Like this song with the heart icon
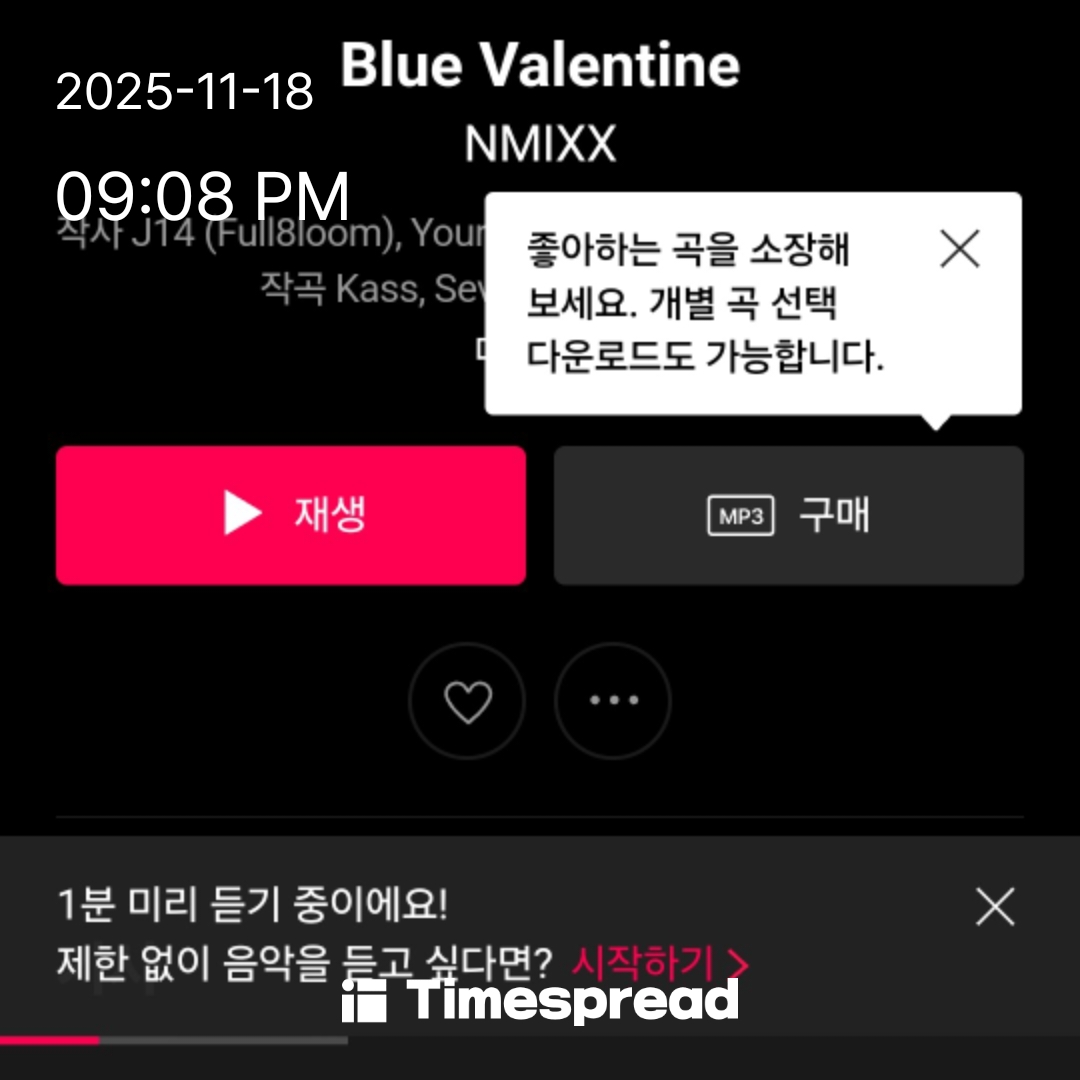 click(x=467, y=701)
